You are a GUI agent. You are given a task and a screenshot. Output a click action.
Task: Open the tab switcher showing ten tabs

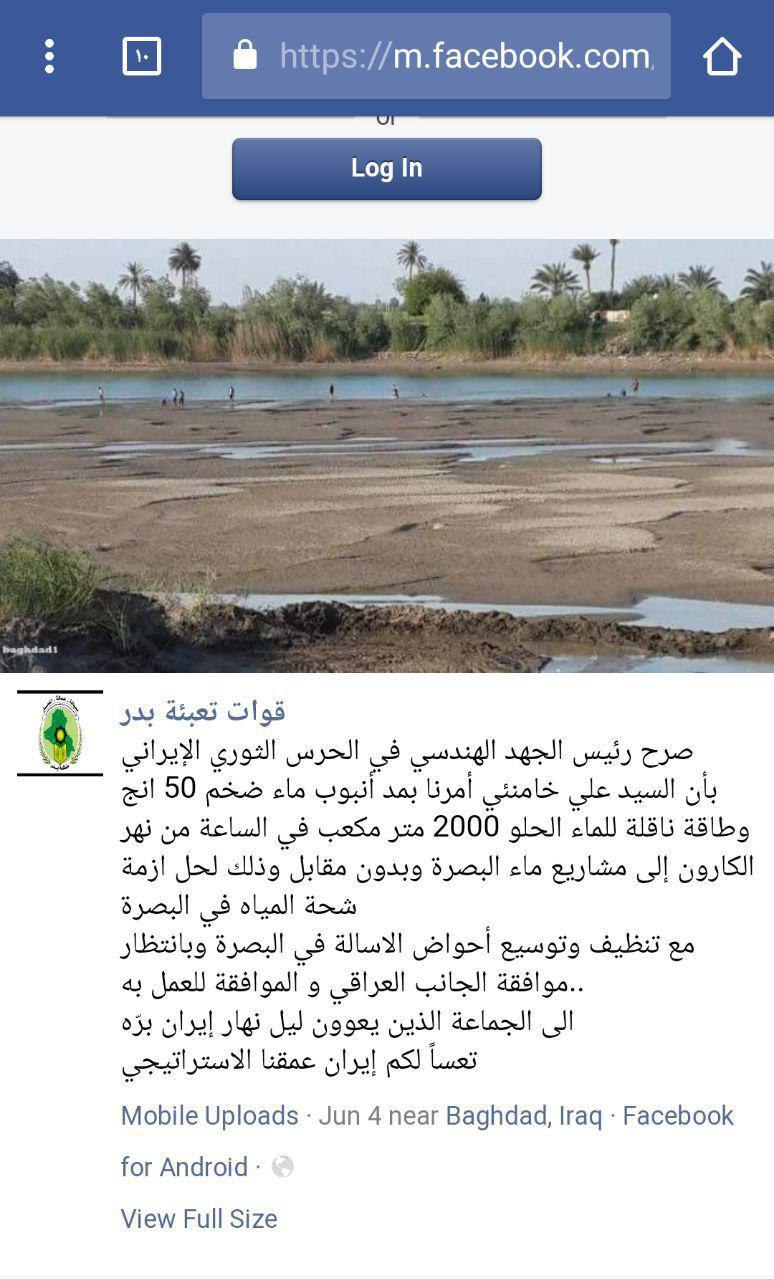(141, 56)
